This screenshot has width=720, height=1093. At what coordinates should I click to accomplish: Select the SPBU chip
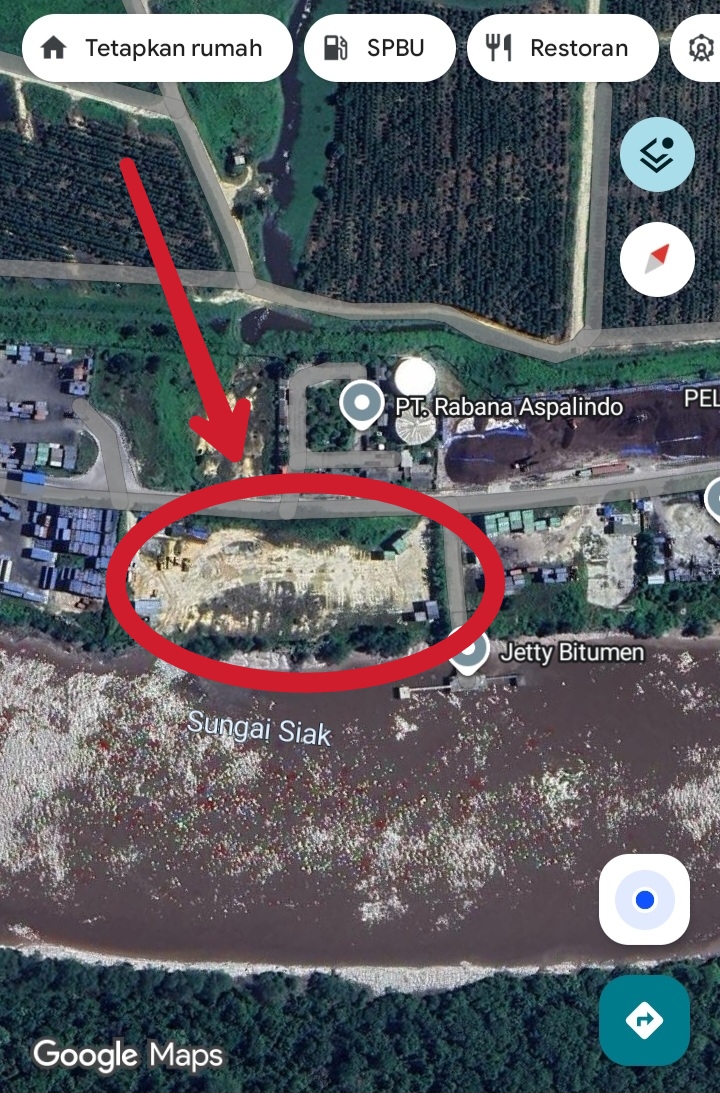click(379, 48)
